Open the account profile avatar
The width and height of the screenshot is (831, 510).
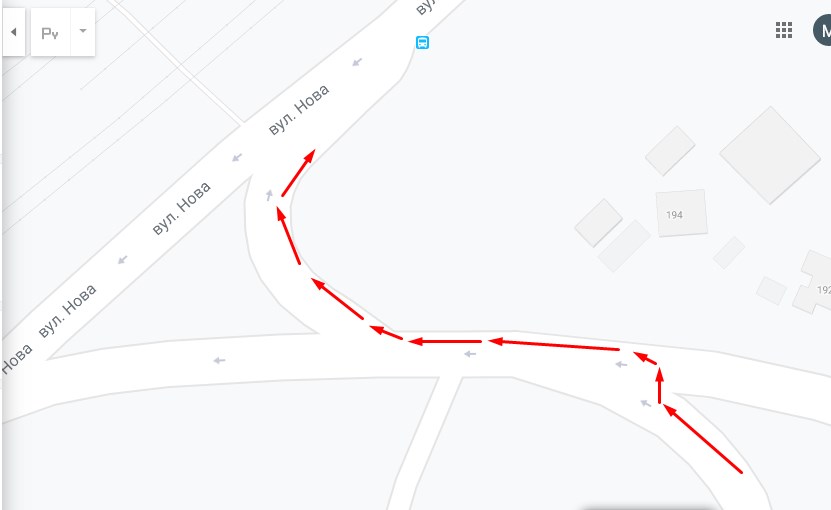click(x=822, y=30)
